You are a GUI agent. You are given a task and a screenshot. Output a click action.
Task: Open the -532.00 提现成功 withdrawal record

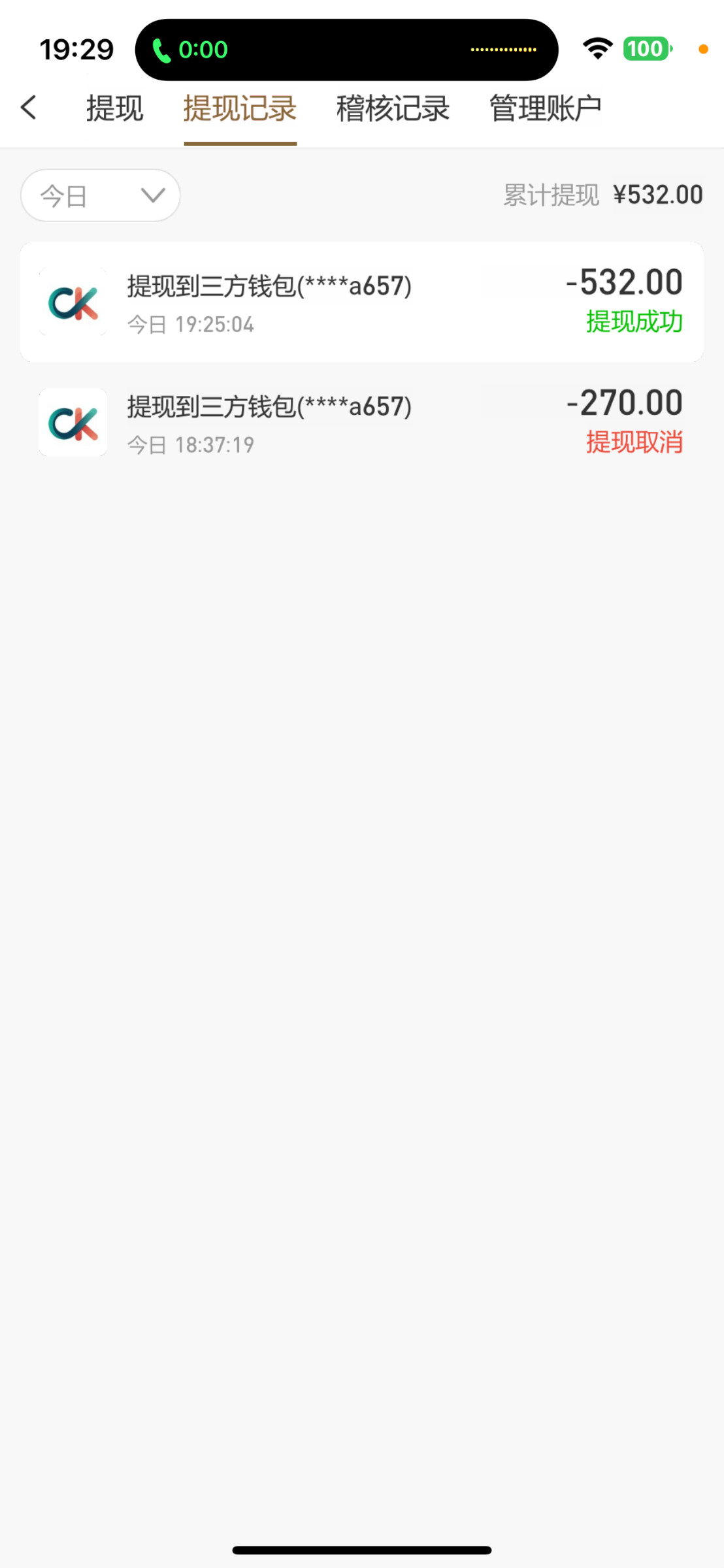coord(361,302)
